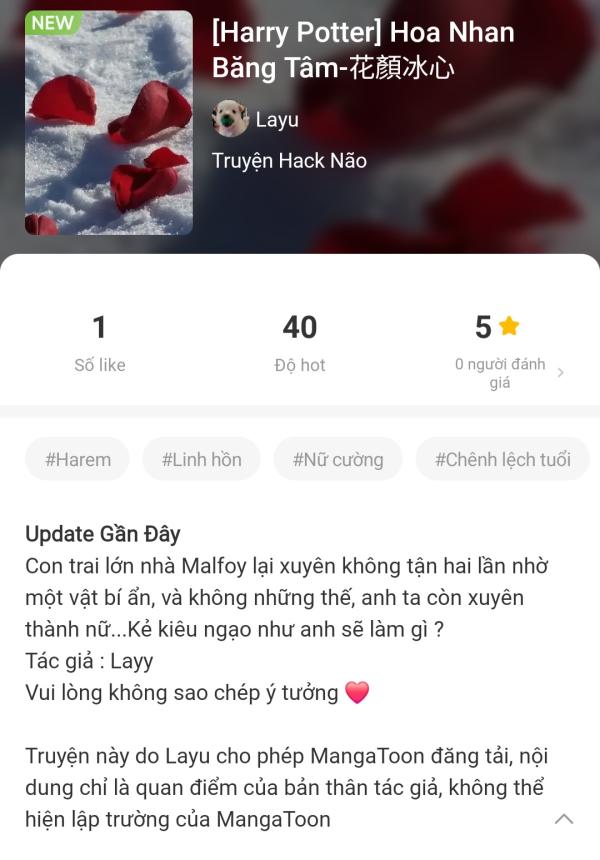Viewport: 600px width, 860px height.
Task: Open the ratings details chevron
Action: (560, 373)
